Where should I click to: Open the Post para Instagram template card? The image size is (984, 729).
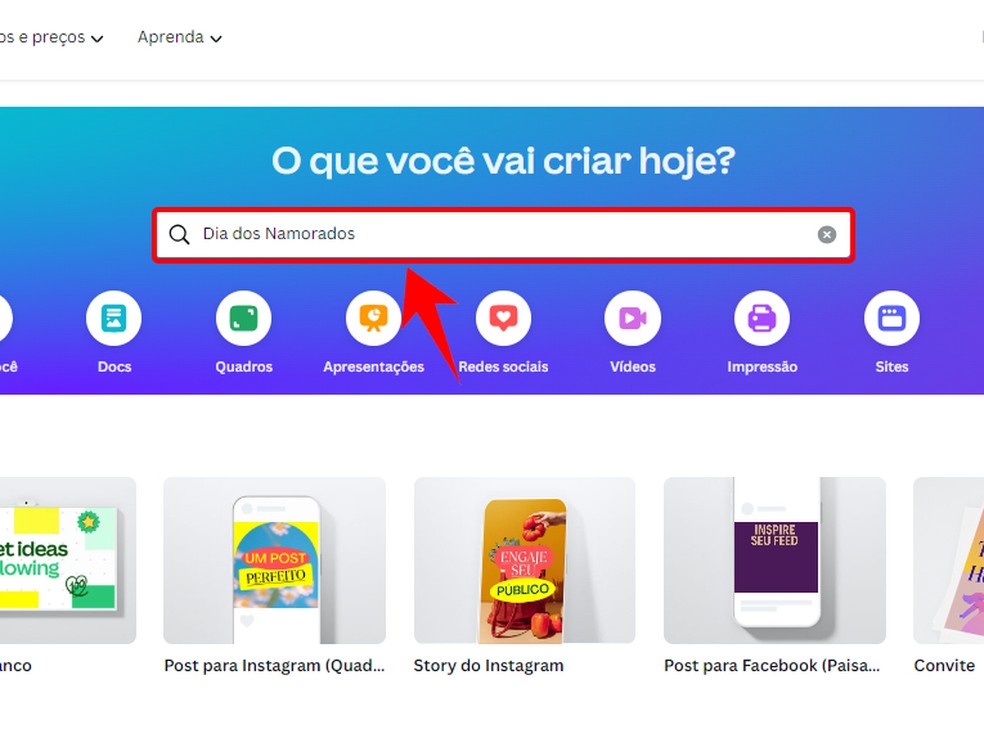coord(275,560)
